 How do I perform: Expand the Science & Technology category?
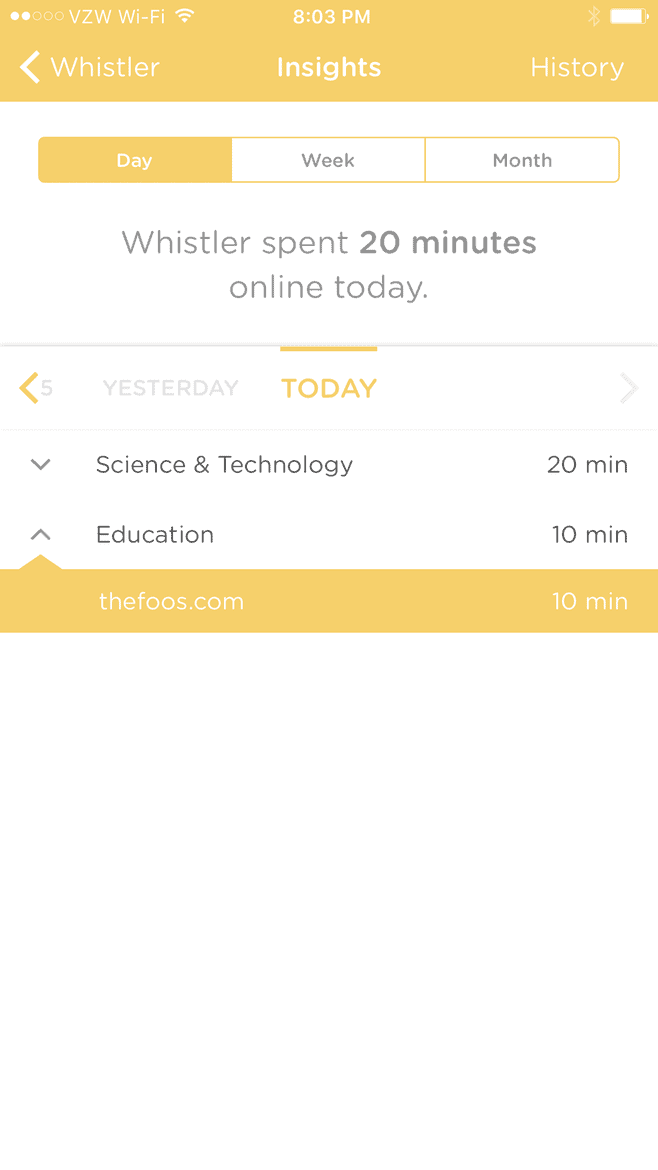[x=329, y=465]
